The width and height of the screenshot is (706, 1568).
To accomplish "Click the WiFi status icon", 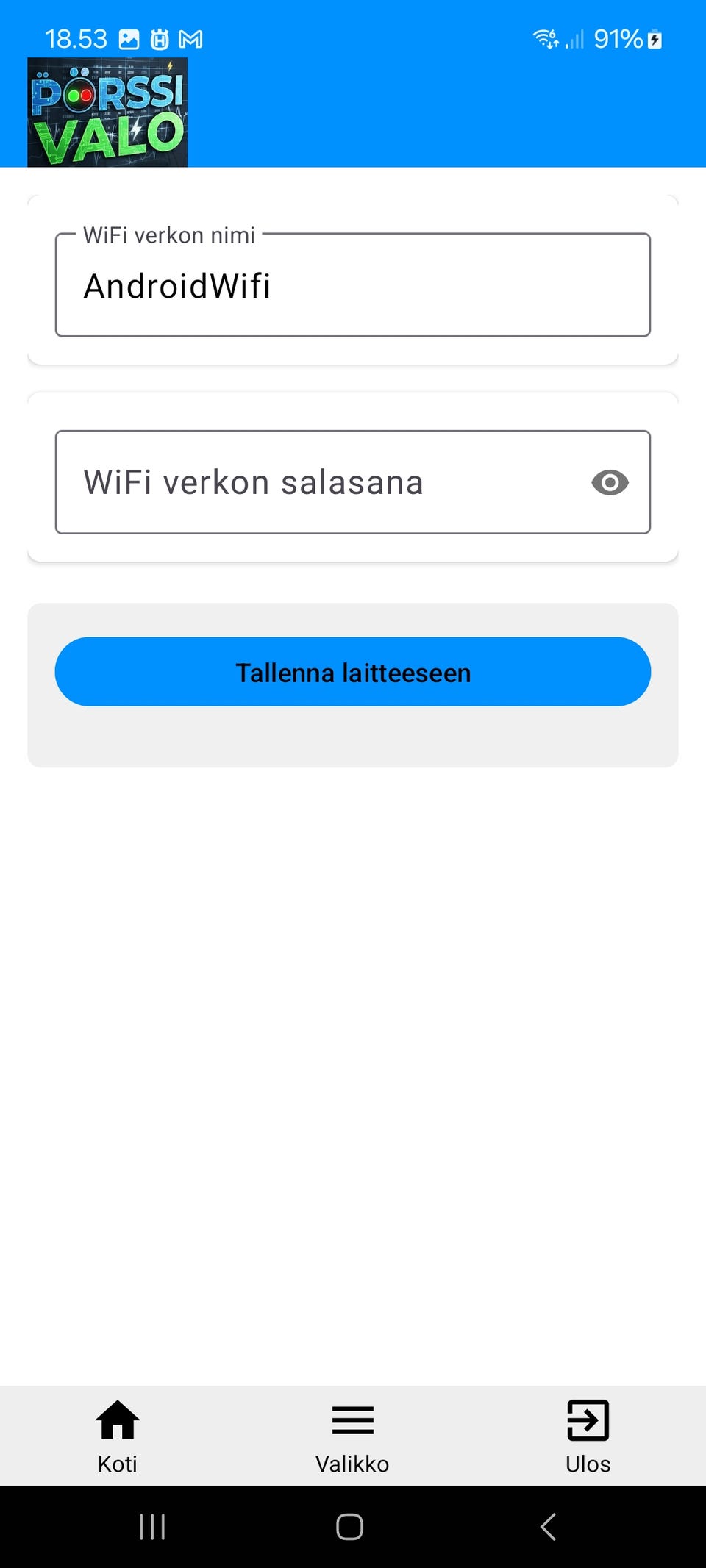I will (x=544, y=38).
